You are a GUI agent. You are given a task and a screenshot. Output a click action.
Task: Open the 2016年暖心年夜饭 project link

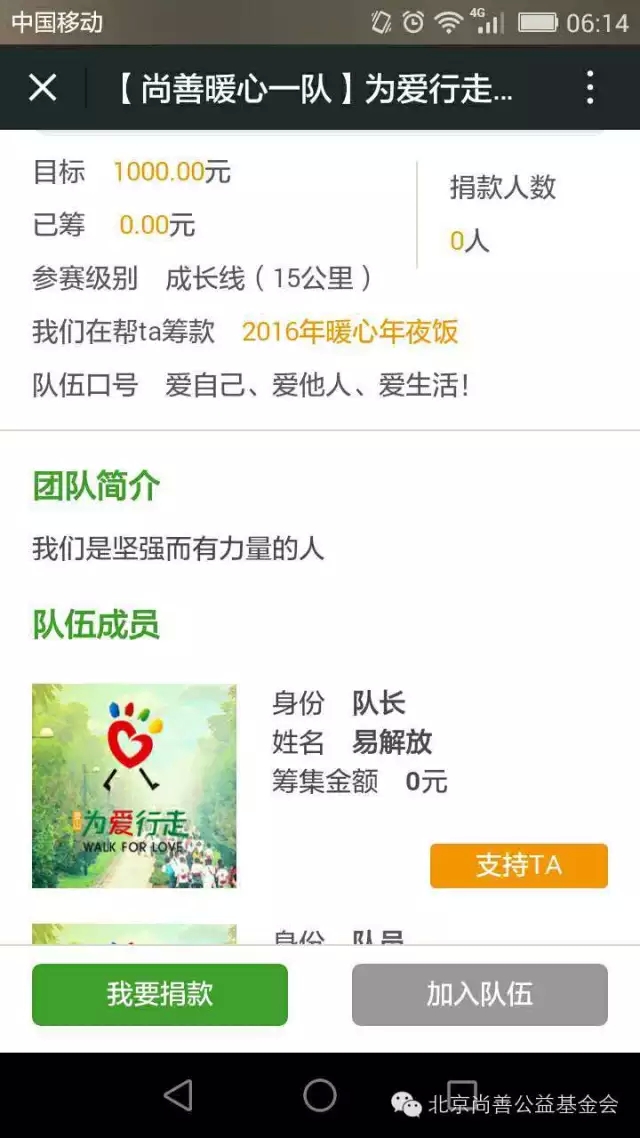(x=350, y=332)
